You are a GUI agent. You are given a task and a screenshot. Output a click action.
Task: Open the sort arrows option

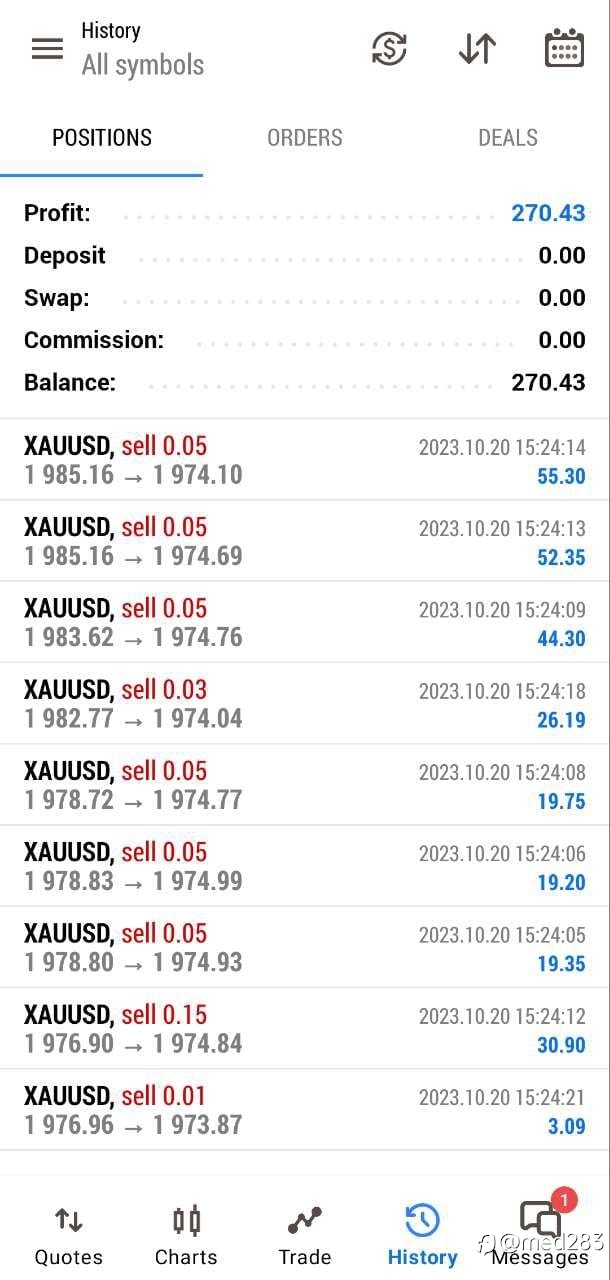pos(477,48)
